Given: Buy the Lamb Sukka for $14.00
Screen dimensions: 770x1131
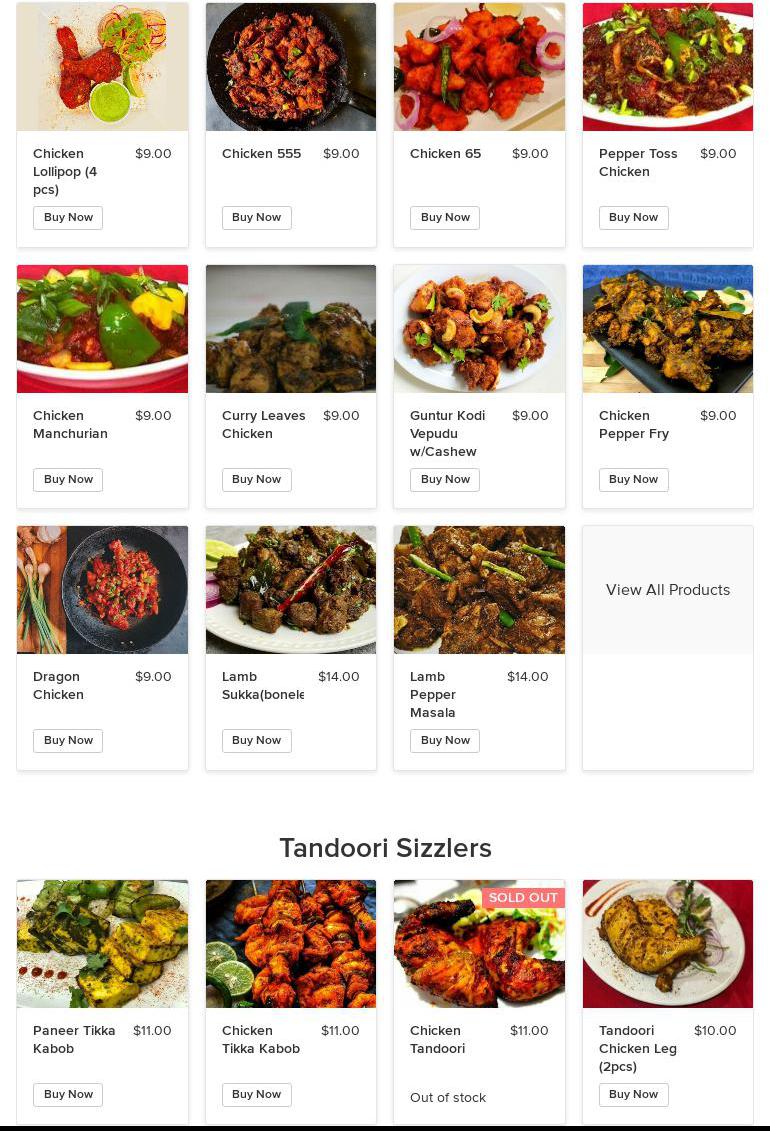Looking at the screenshot, I should [x=256, y=741].
